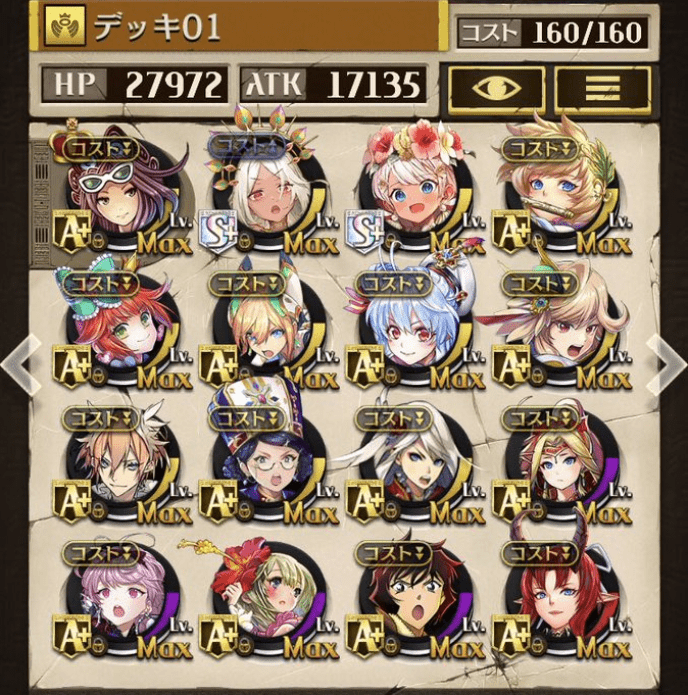
Task: Tap the eye visibility button
Action: click(x=496, y=88)
